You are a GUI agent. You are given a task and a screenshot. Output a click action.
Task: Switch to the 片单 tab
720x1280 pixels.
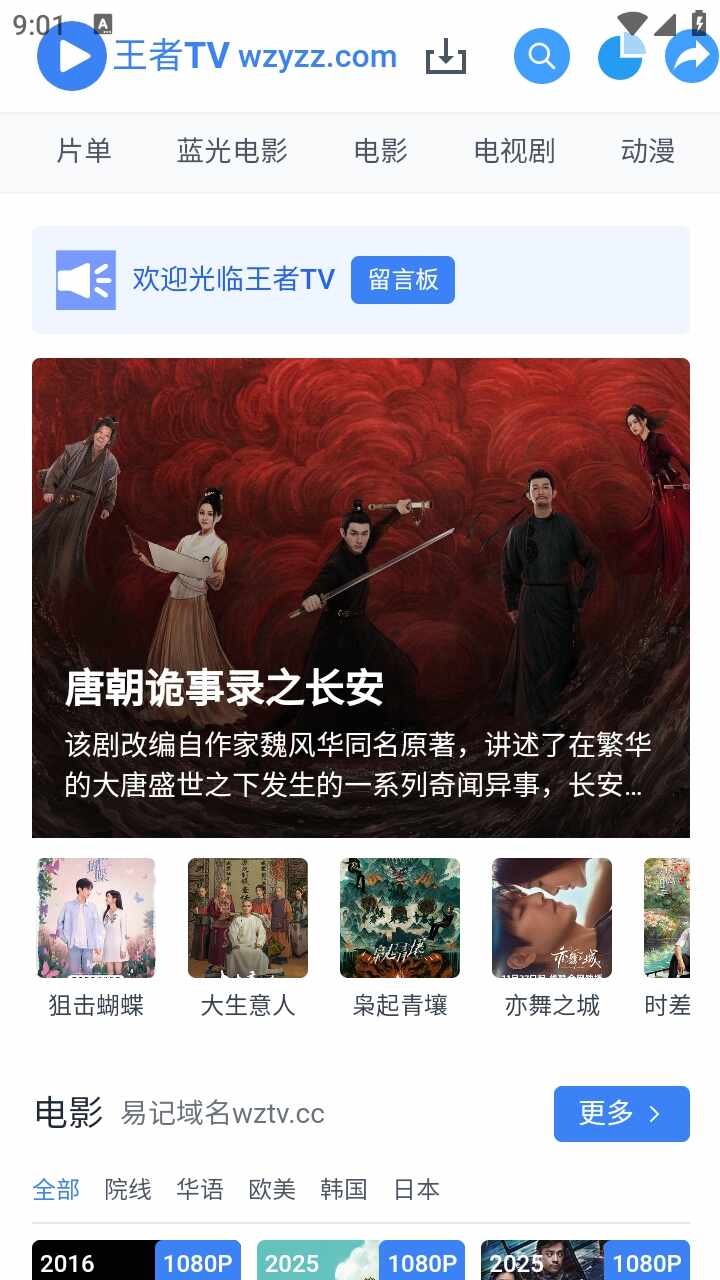coord(83,152)
